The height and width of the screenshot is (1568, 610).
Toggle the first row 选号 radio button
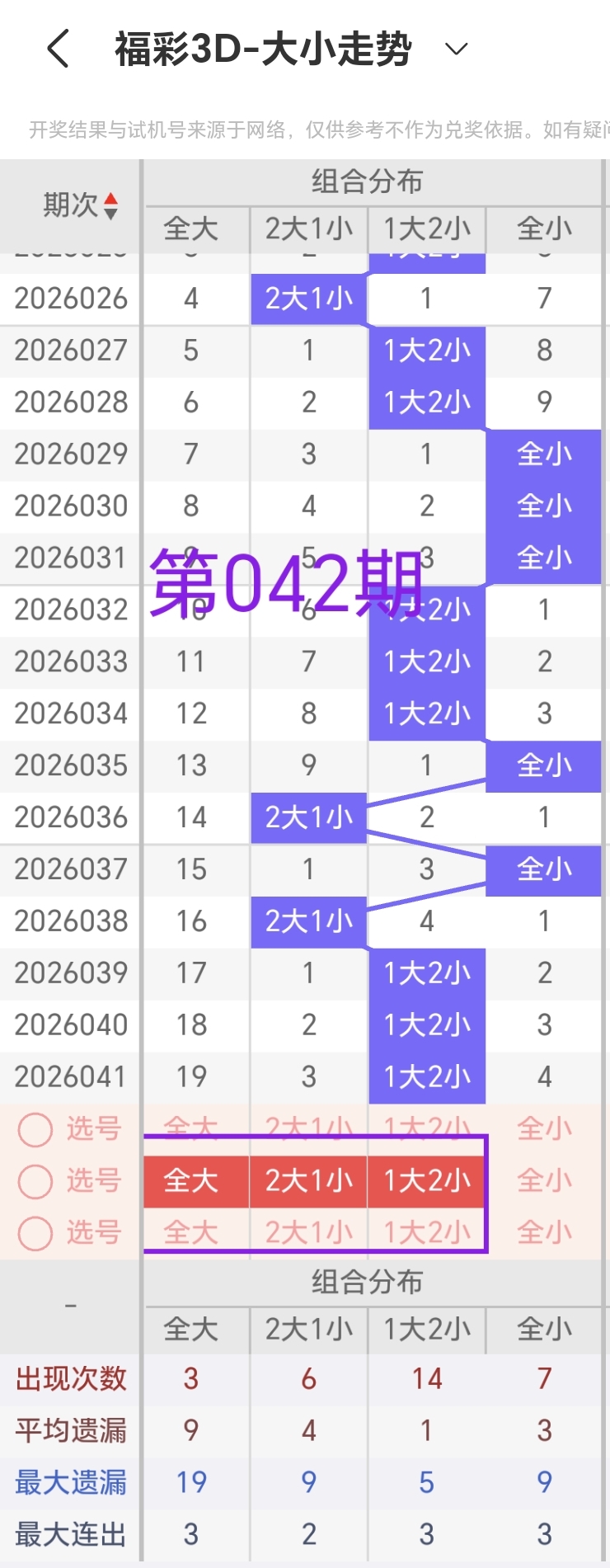pos(35,1129)
